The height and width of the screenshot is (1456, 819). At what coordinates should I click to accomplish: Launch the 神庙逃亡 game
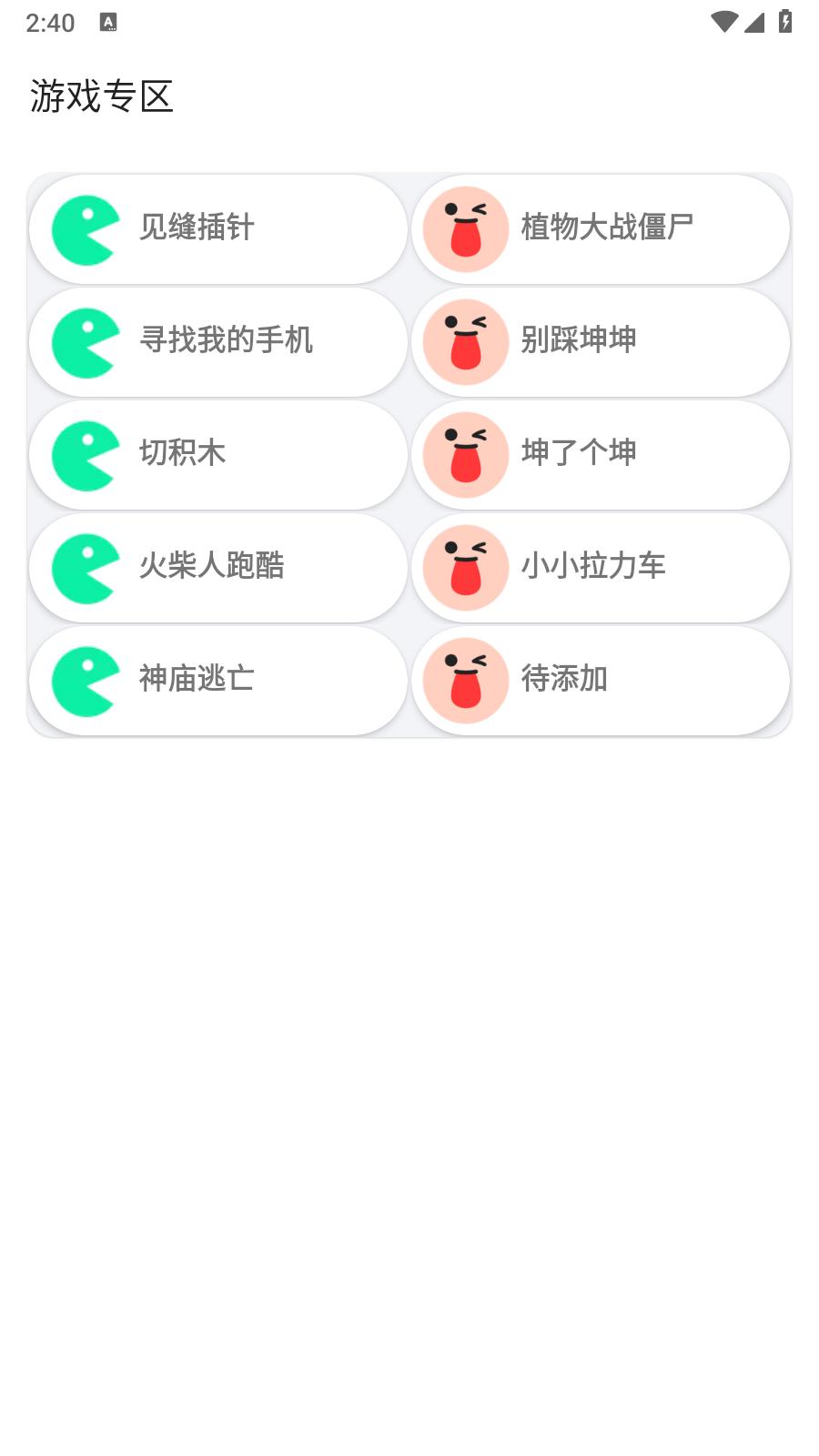pyautogui.click(x=218, y=680)
